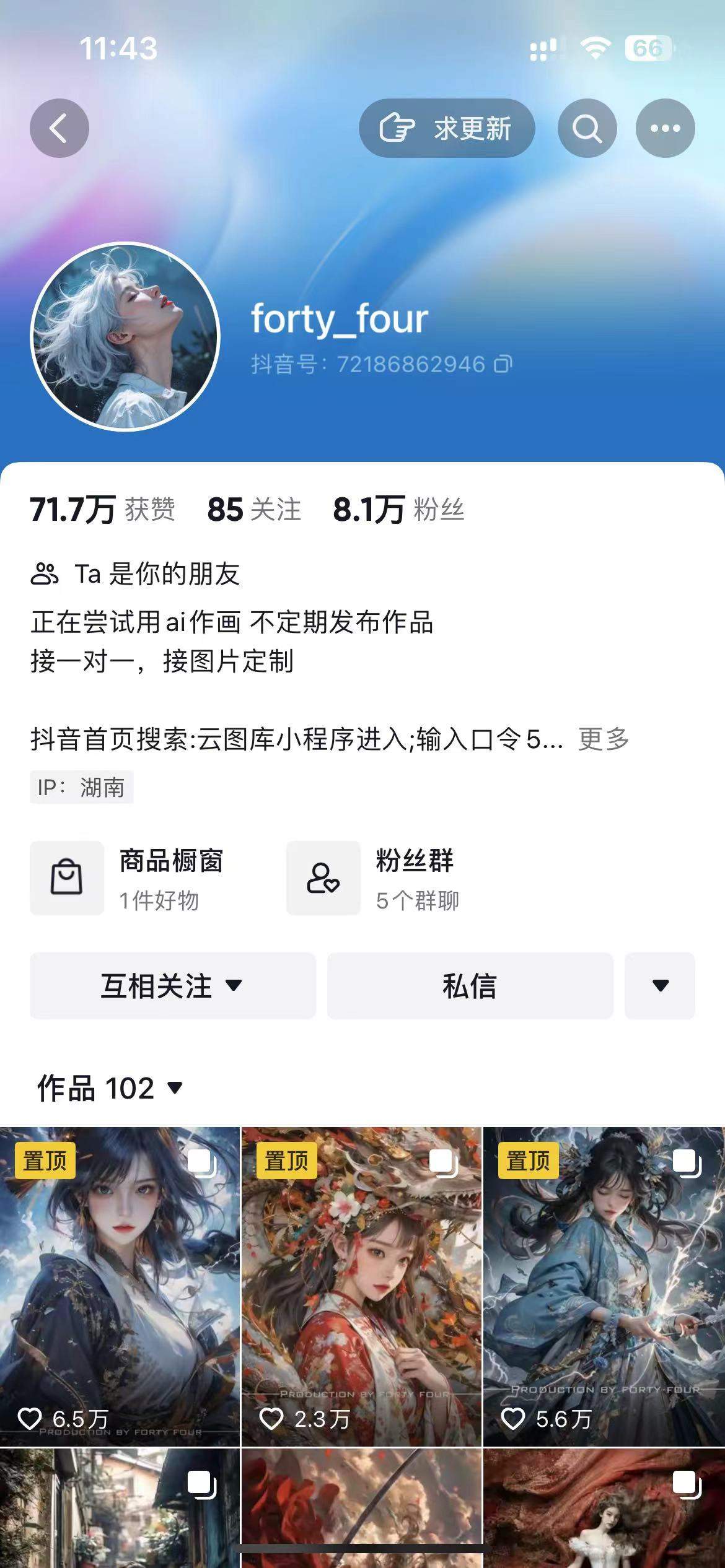Copy the 抖音号 using the copy icon

(503, 364)
